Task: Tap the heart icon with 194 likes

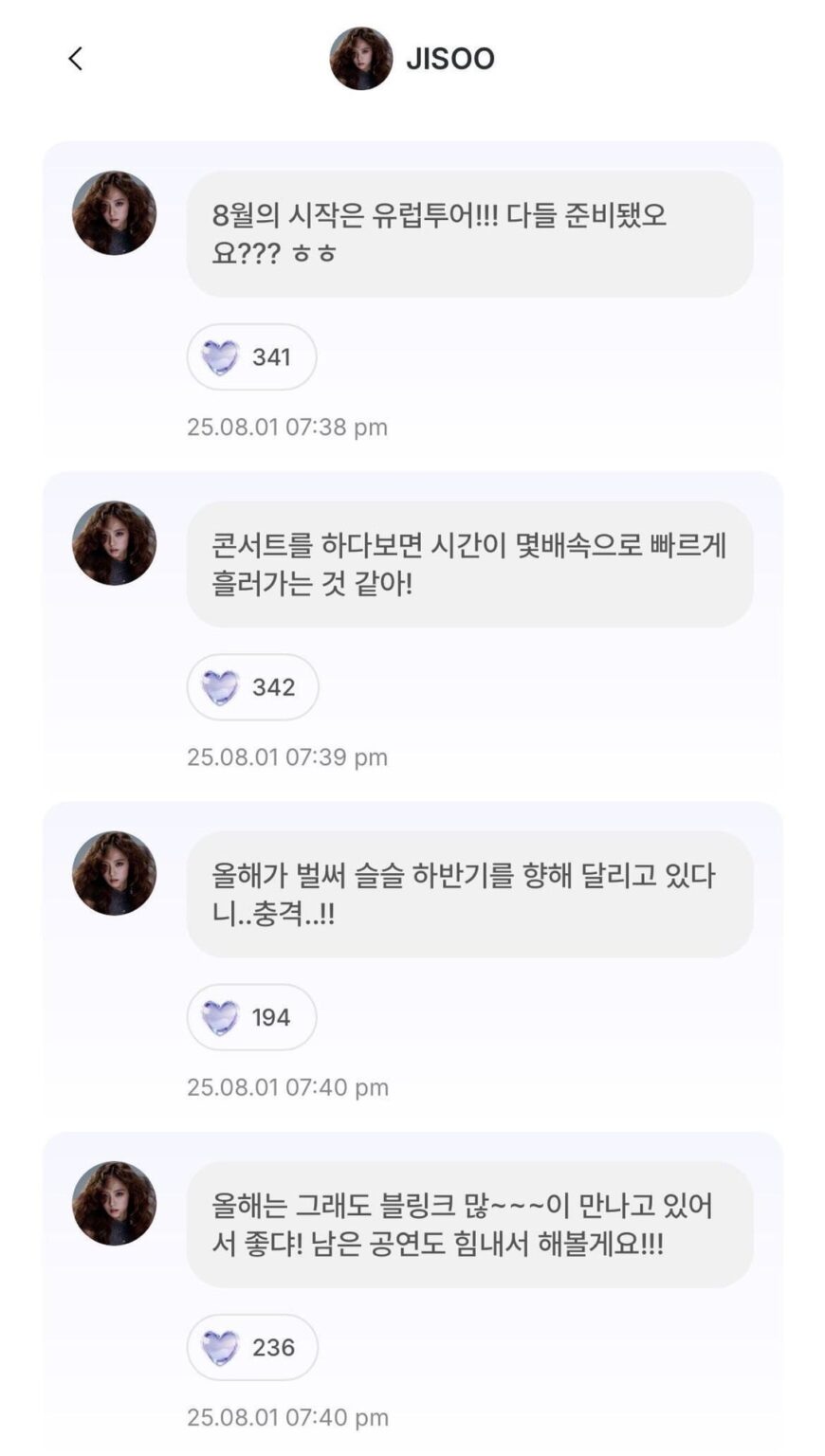Action: (218, 1017)
